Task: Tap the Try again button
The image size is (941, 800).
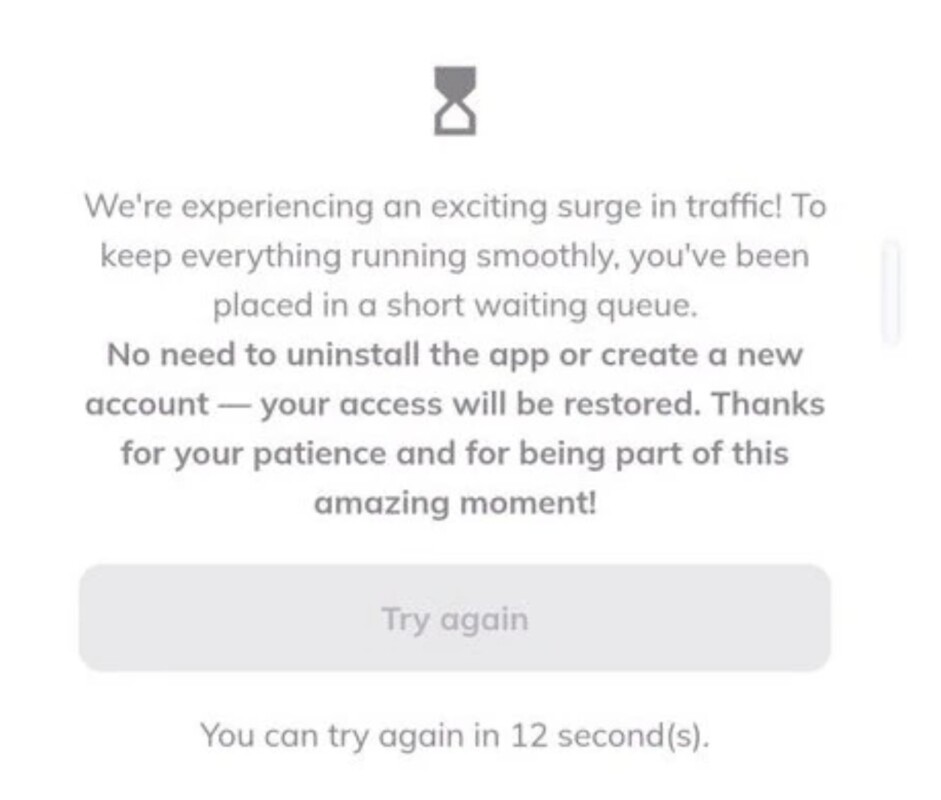Action: pos(455,618)
